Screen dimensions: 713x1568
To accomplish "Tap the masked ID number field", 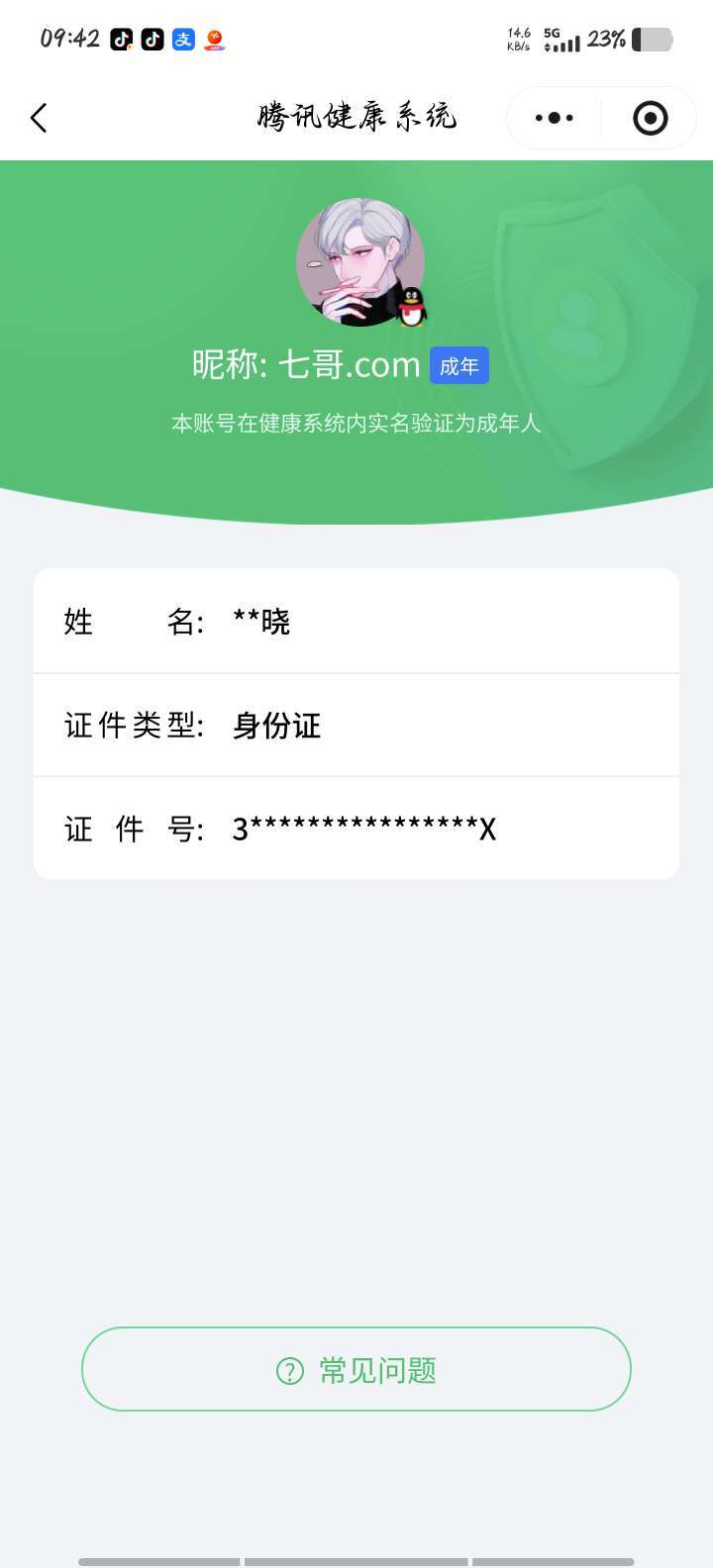I will pyautogui.click(x=355, y=829).
